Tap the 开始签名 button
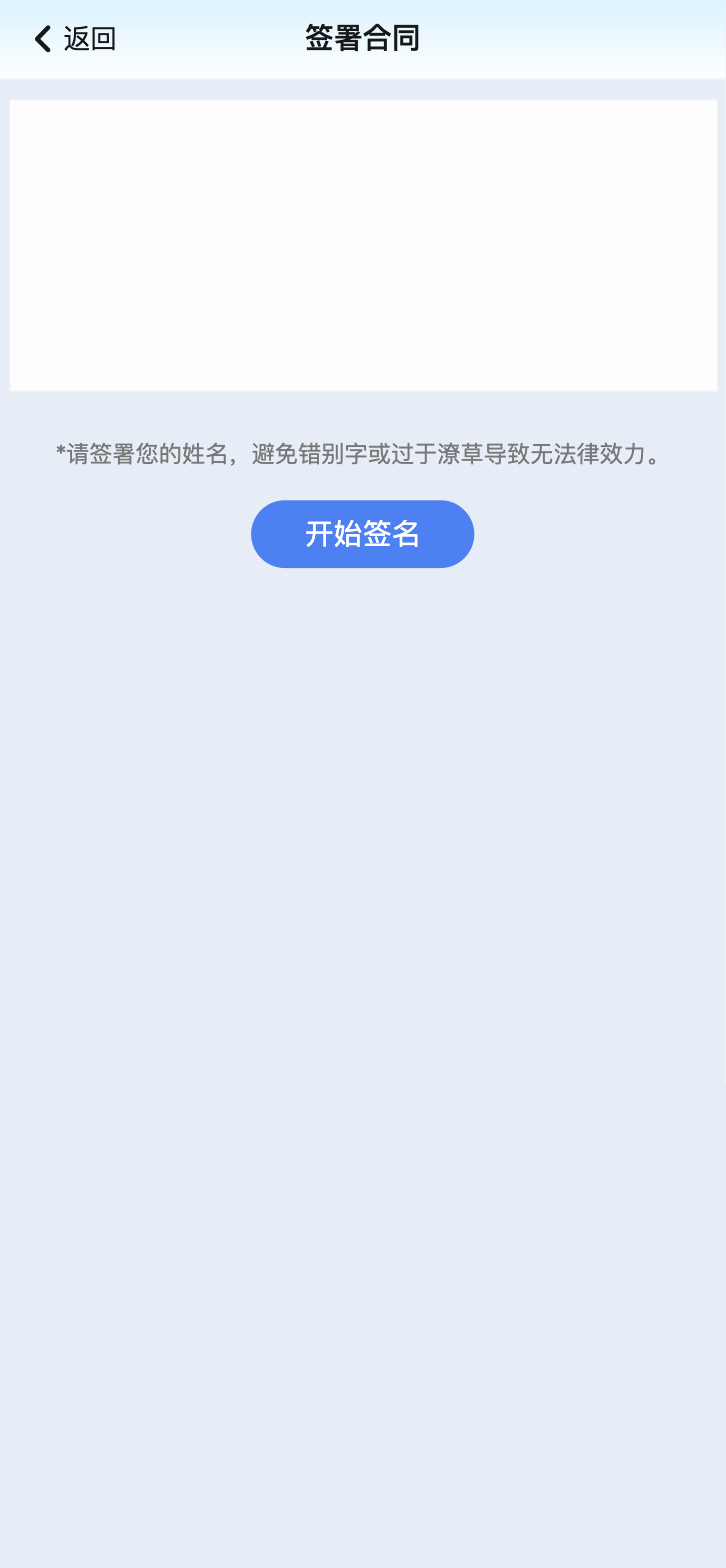726x1568 pixels. [362, 534]
